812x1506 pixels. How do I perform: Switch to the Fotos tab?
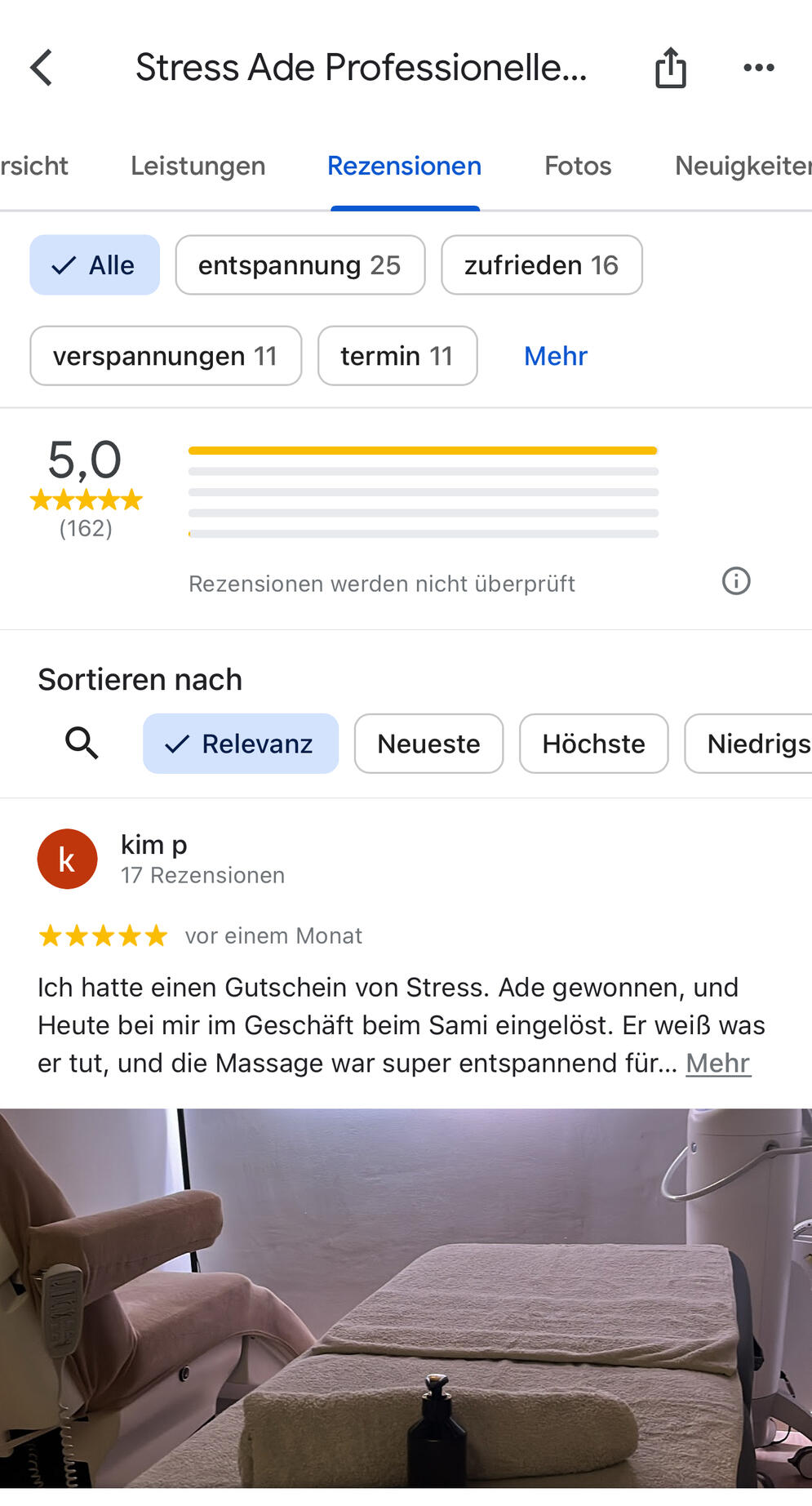(577, 166)
